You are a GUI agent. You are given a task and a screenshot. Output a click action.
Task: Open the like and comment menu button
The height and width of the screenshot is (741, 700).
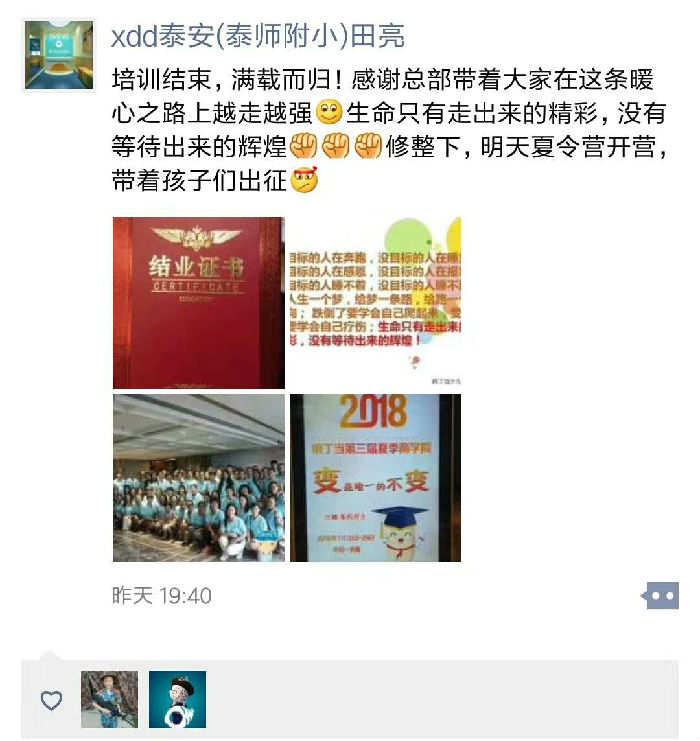[x=661, y=596]
